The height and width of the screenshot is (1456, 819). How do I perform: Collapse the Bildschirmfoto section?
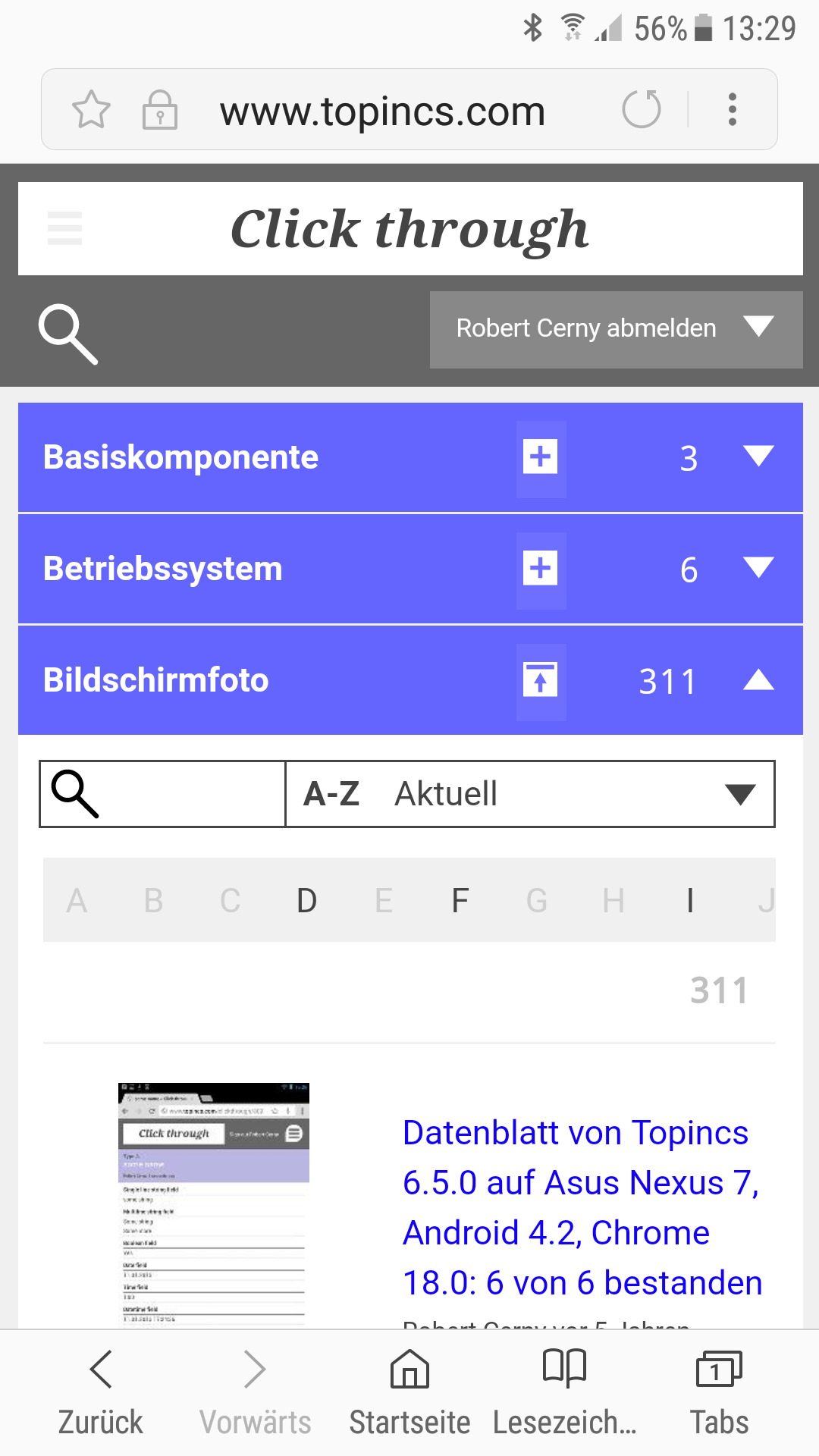758,680
